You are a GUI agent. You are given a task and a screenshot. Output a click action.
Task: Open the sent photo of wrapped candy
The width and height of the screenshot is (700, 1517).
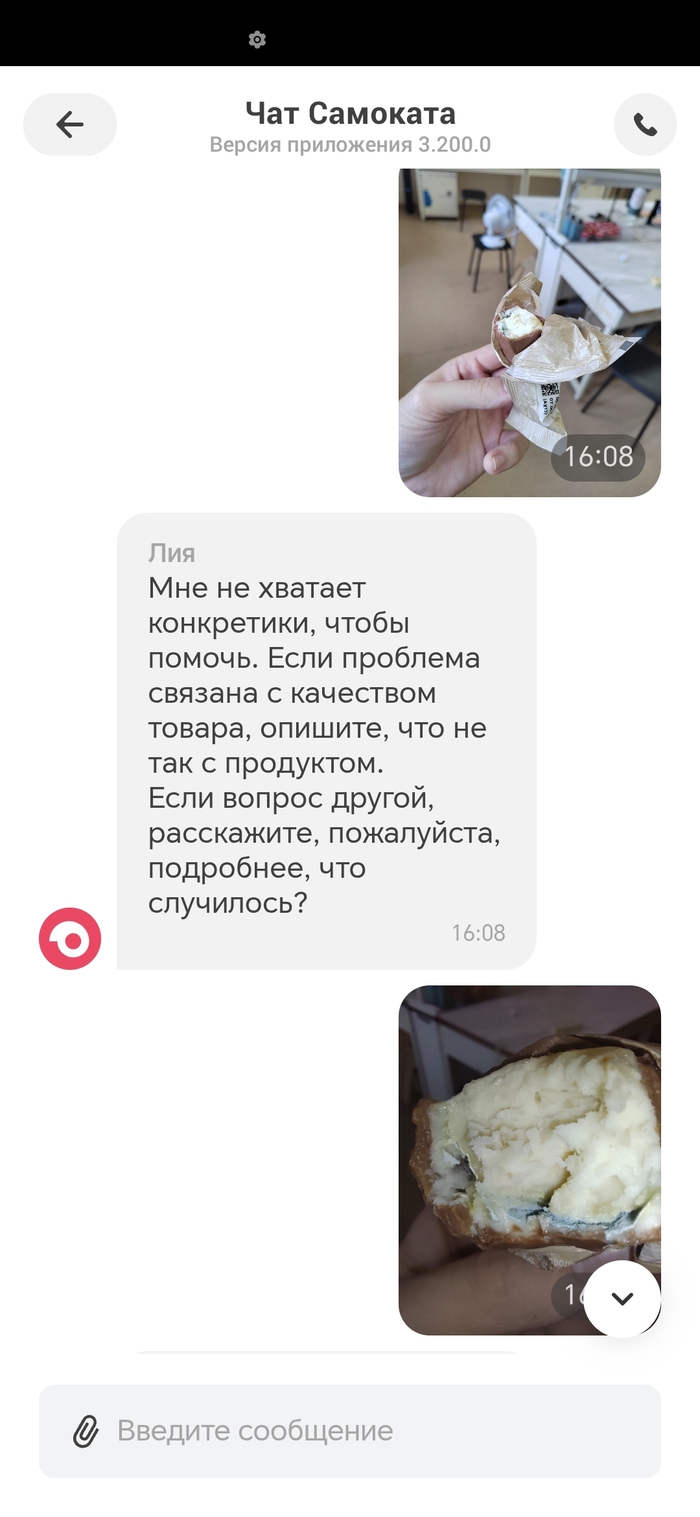click(x=529, y=332)
